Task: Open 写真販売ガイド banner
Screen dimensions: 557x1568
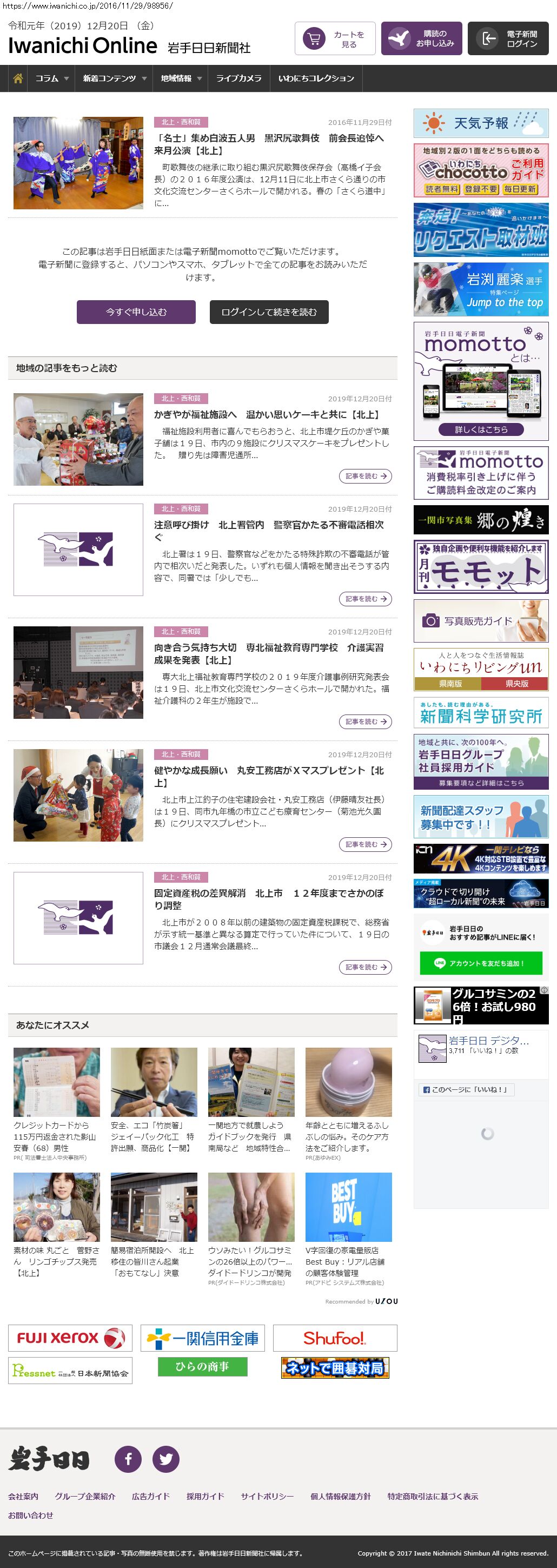Action: (480, 621)
